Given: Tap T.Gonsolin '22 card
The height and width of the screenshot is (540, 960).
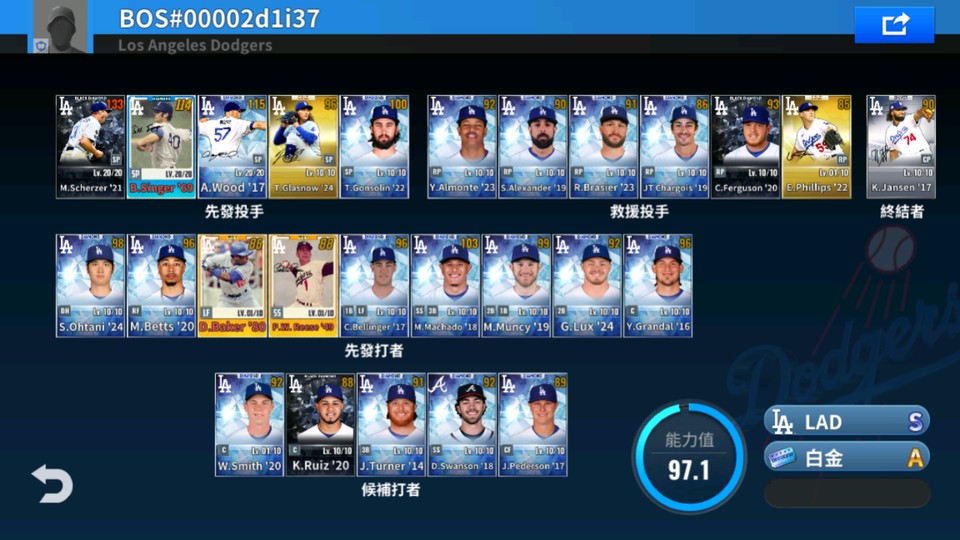Looking at the screenshot, I should pos(374,147).
